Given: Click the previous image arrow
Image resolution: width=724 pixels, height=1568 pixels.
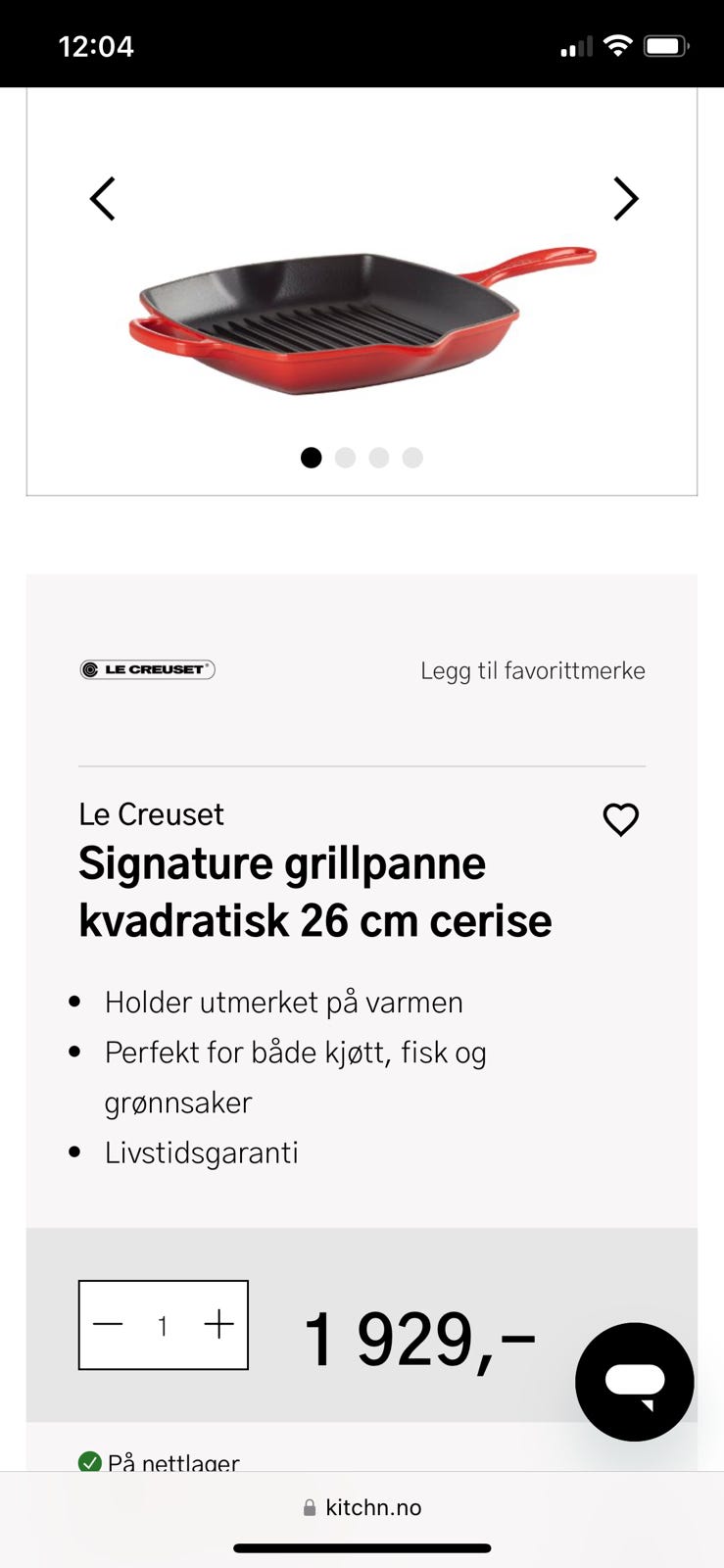Looking at the screenshot, I should point(103,198).
